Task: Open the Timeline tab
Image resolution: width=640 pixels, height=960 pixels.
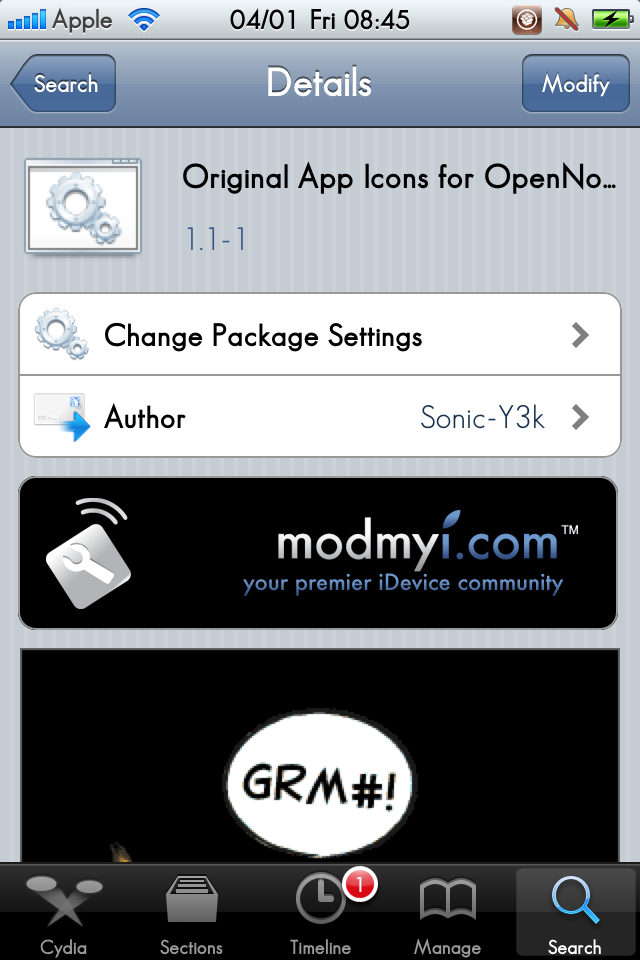Action: coord(320,912)
